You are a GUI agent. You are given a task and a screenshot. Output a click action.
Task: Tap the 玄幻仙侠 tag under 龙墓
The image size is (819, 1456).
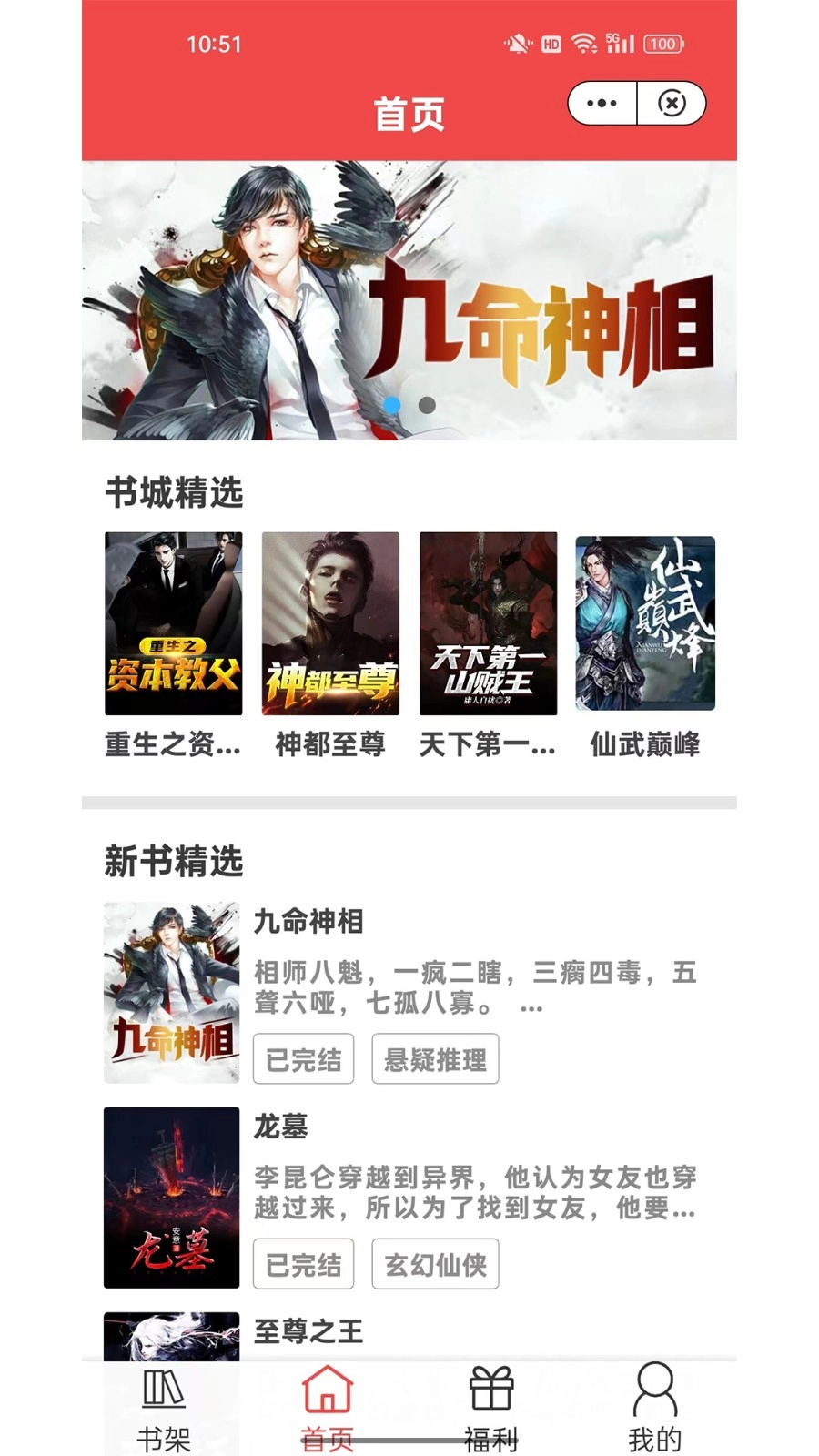pyautogui.click(x=434, y=1265)
